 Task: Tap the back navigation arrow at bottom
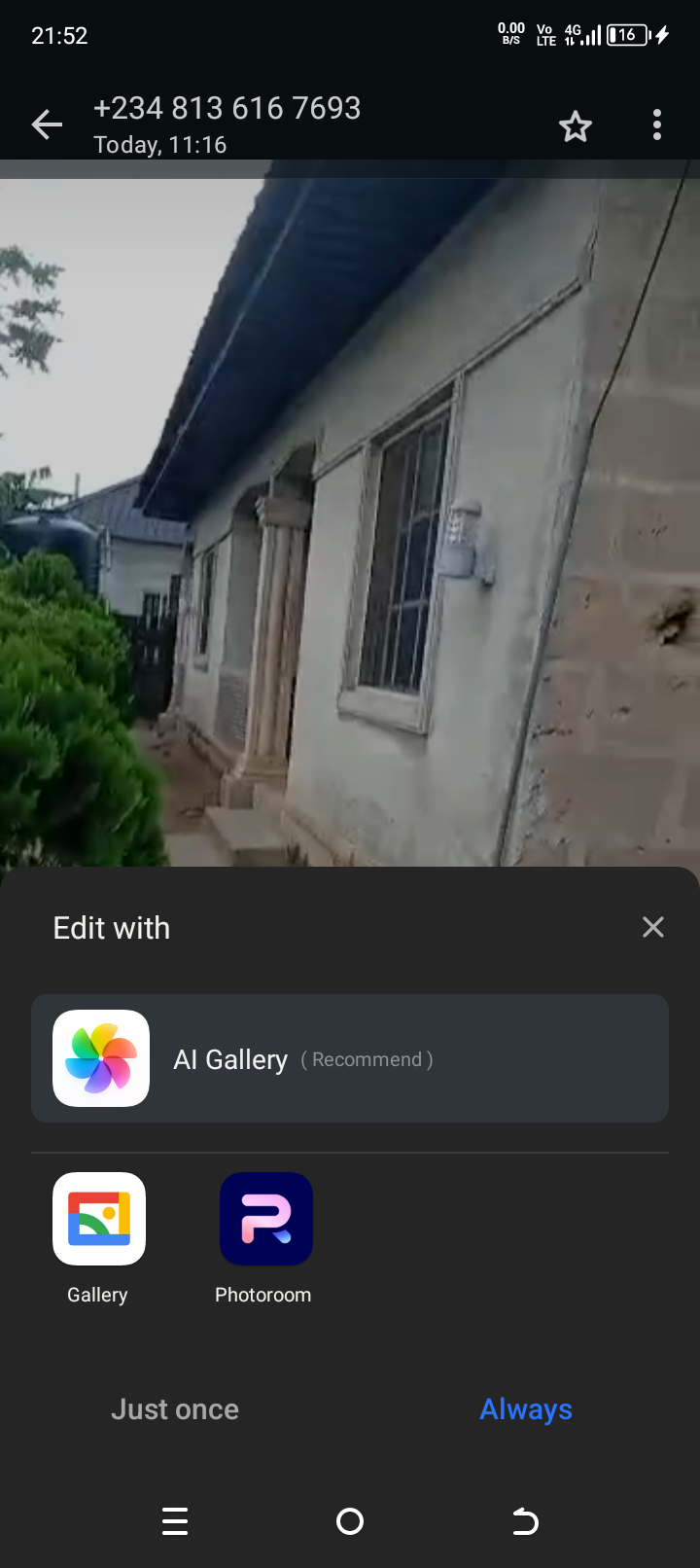[x=525, y=1521]
